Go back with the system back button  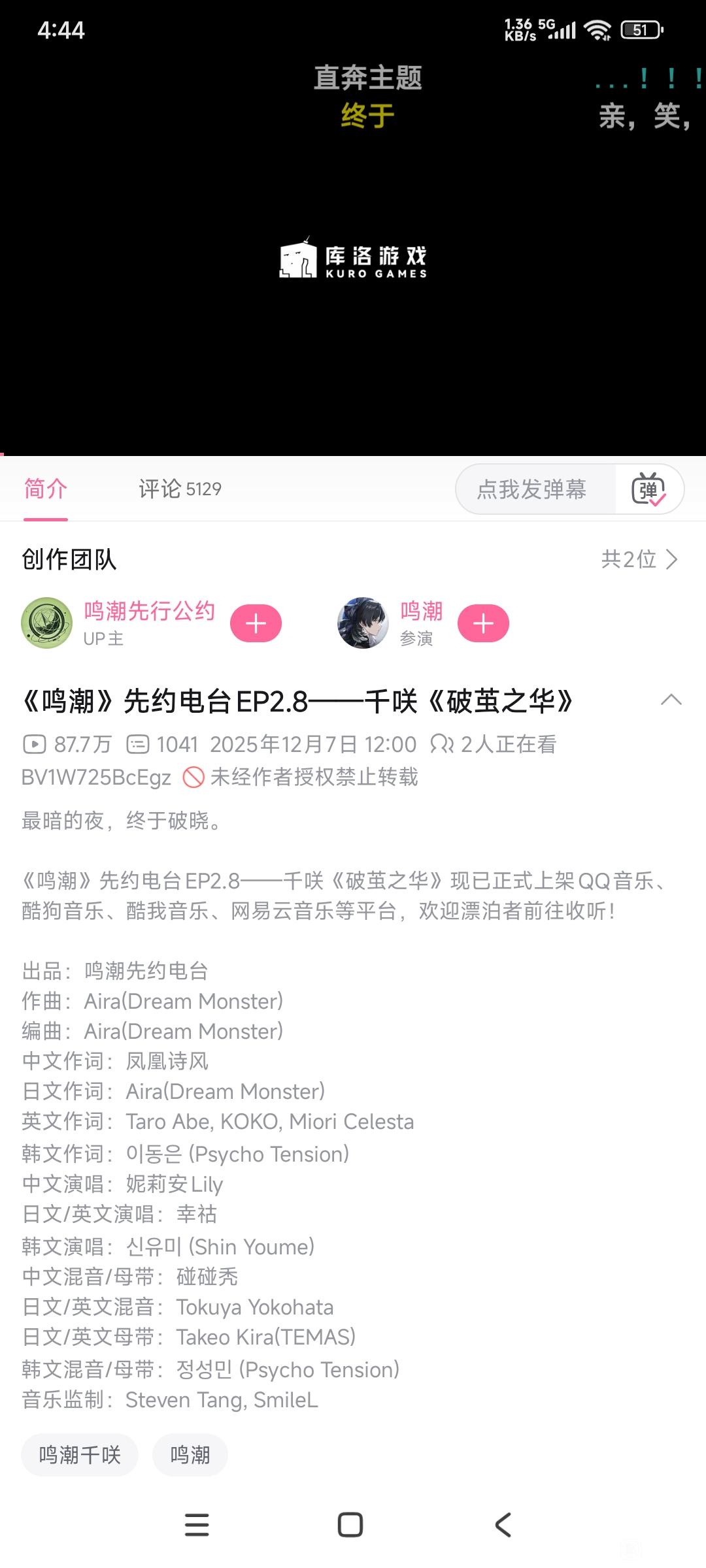pyautogui.click(x=503, y=1525)
